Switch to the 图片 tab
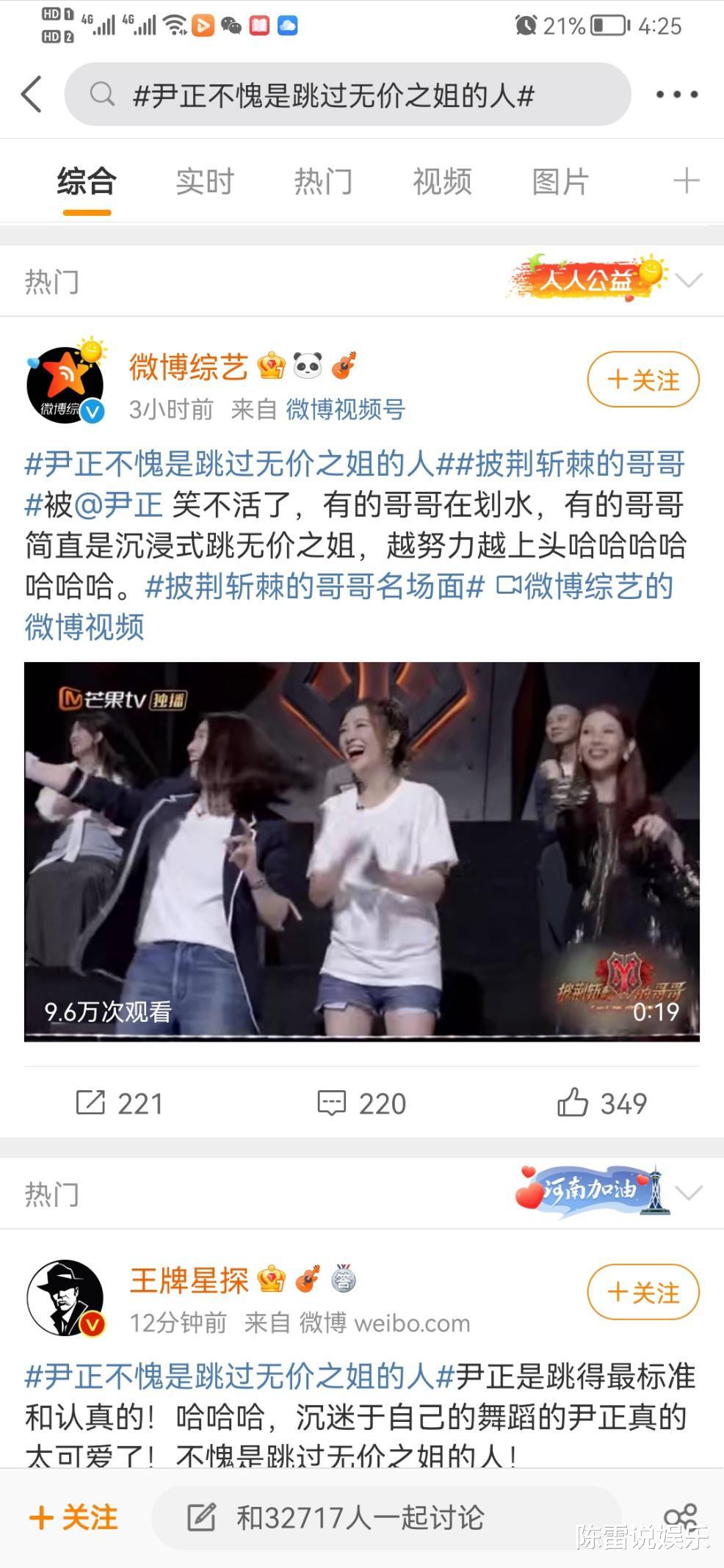724x1568 pixels. [560, 181]
